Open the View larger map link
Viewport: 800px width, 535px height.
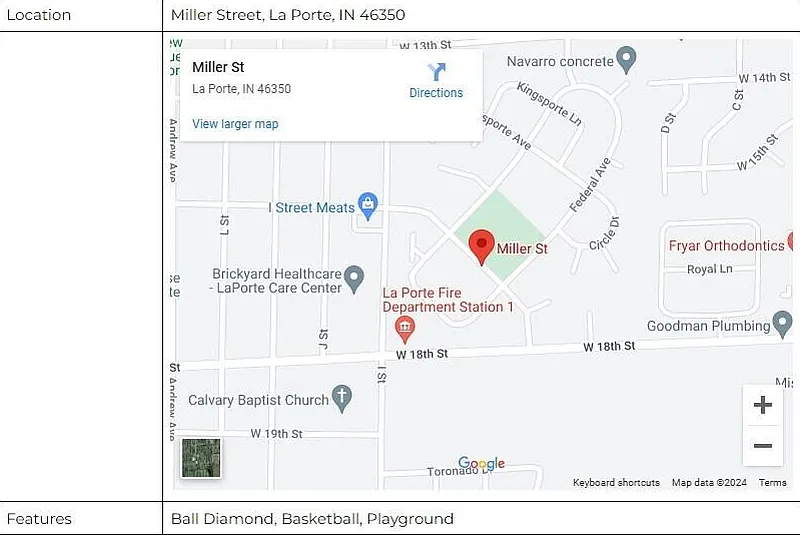[x=235, y=124]
